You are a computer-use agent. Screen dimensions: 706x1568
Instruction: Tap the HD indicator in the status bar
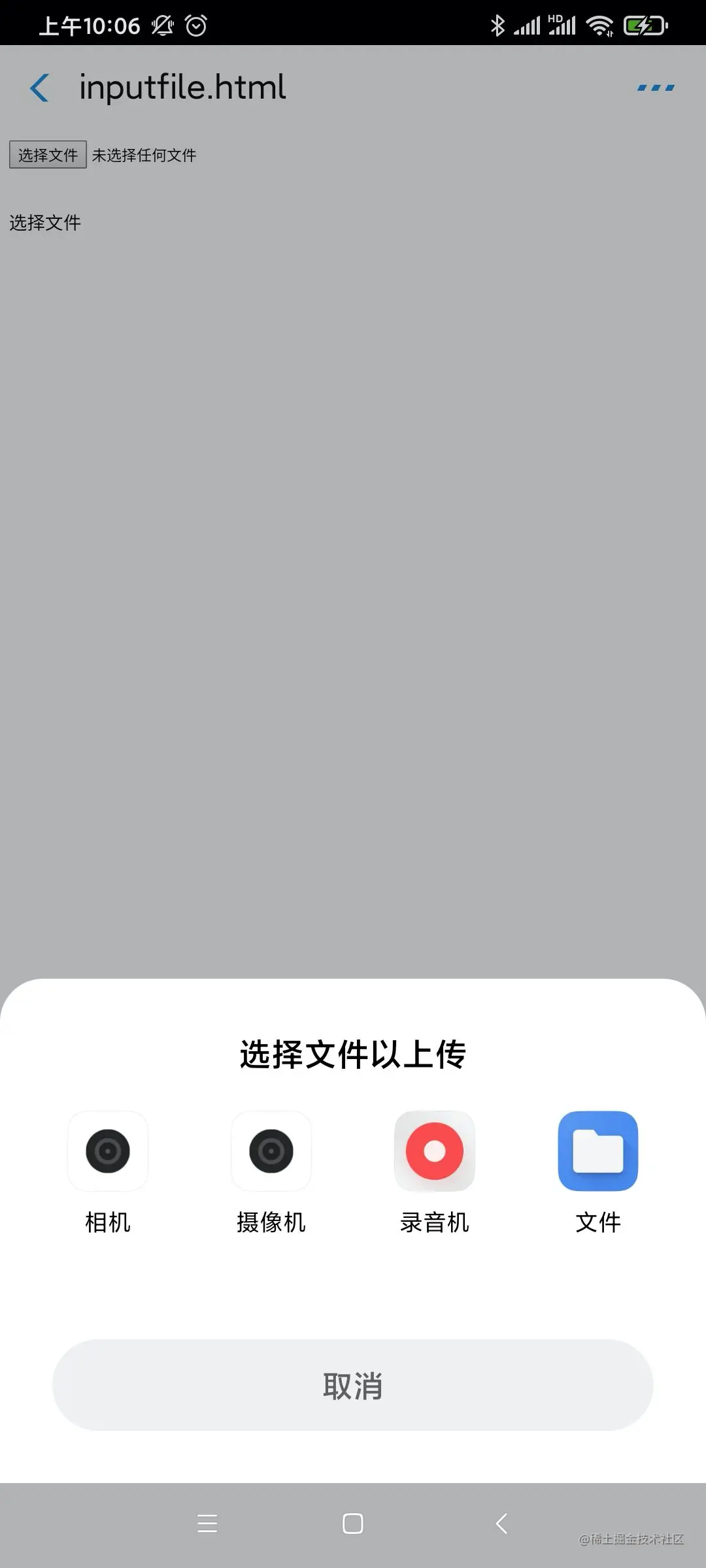tap(554, 20)
